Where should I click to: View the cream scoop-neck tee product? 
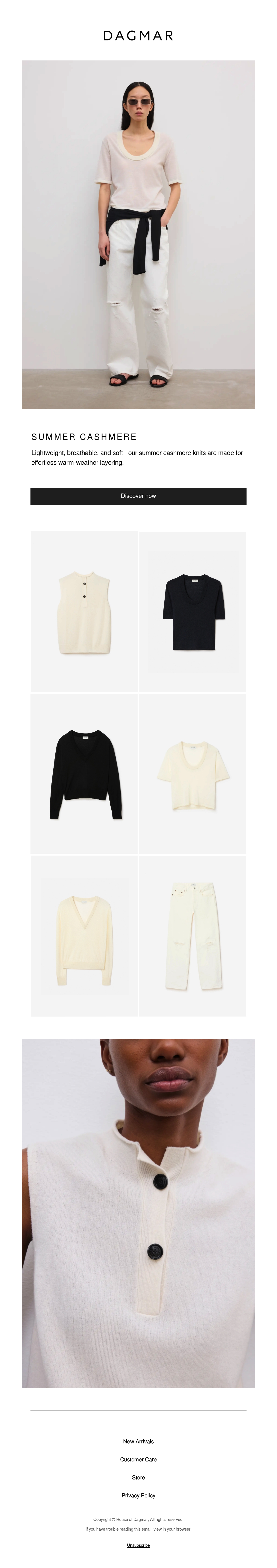pos(192,774)
